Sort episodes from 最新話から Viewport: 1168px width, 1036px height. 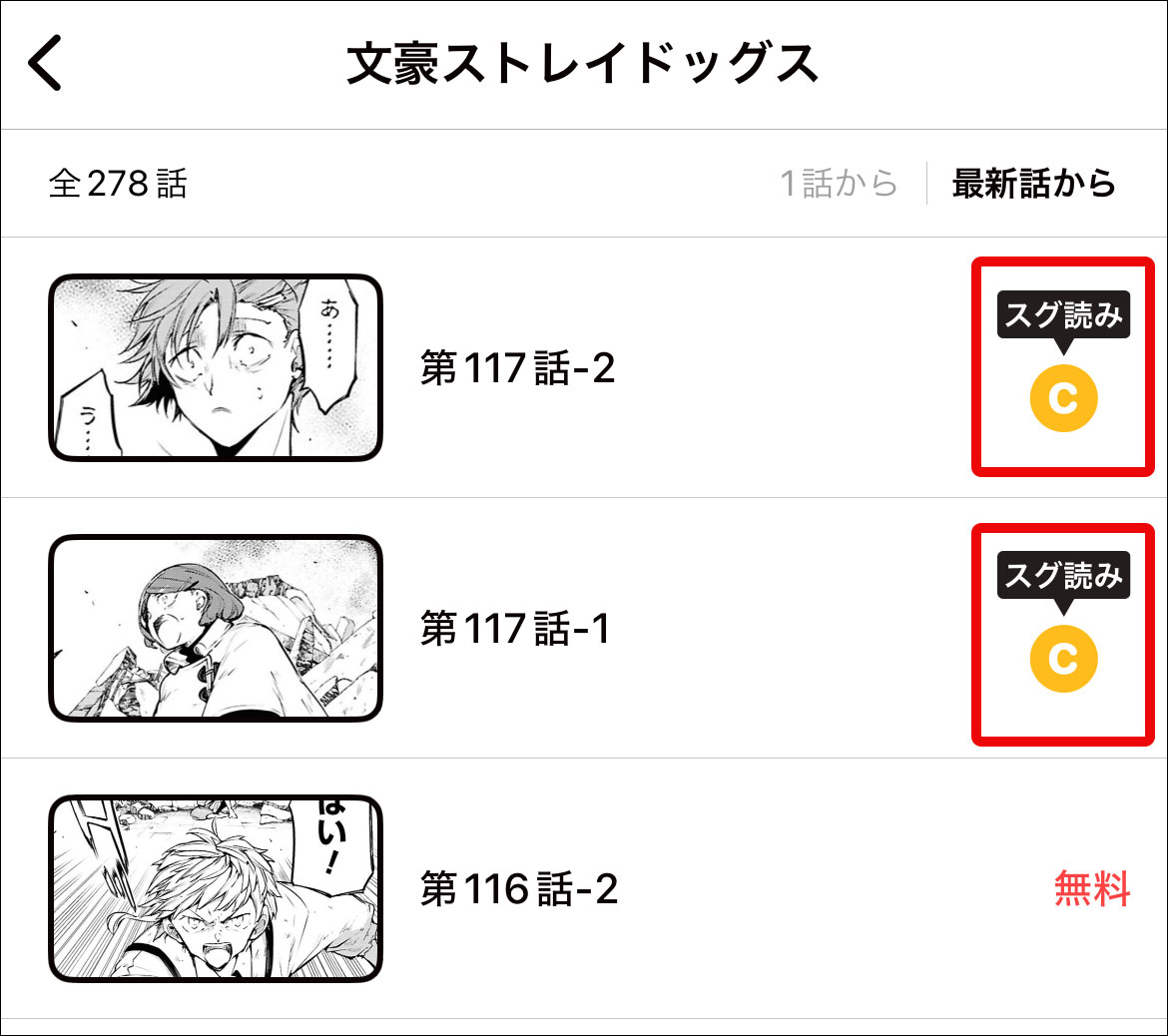coord(1033,184)
